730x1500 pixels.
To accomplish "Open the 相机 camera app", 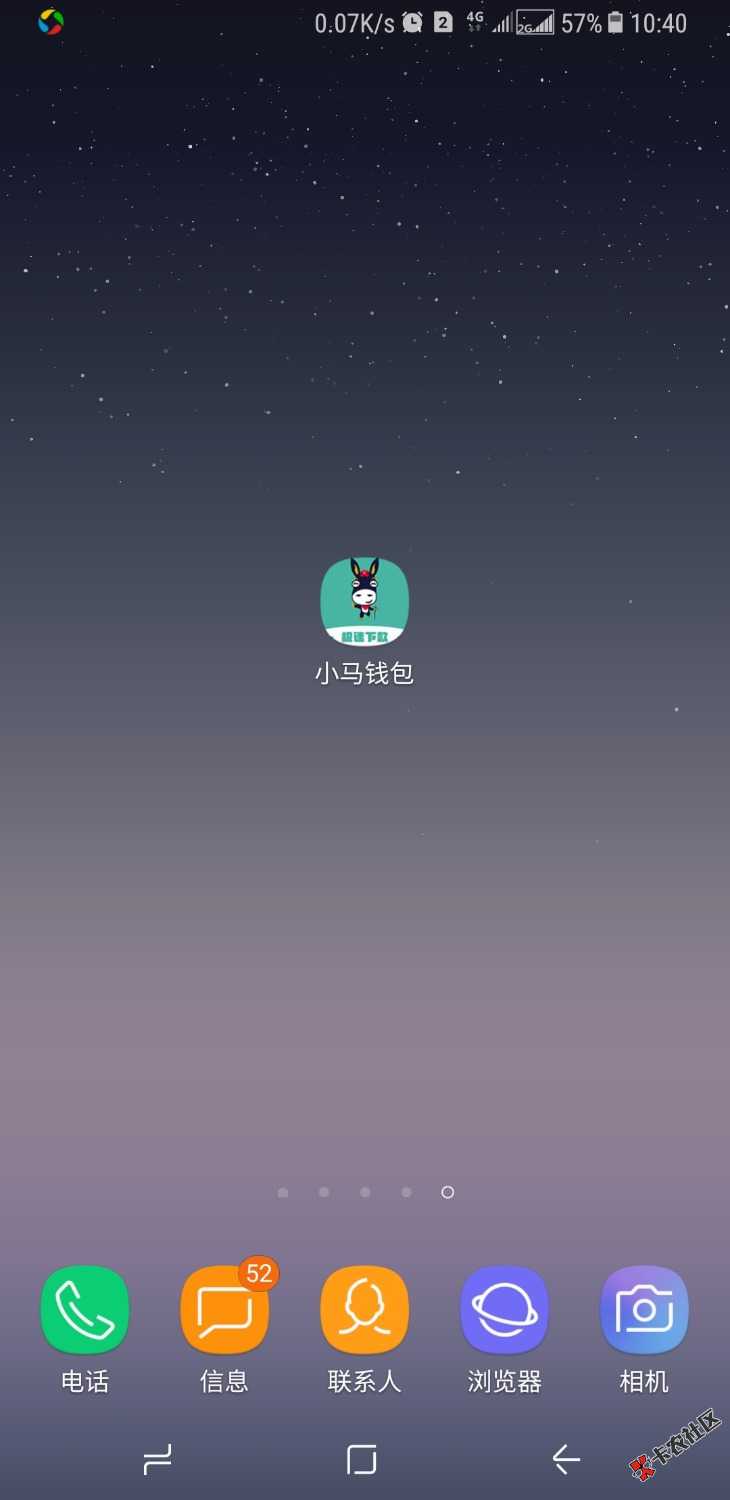I will 644,1310.
